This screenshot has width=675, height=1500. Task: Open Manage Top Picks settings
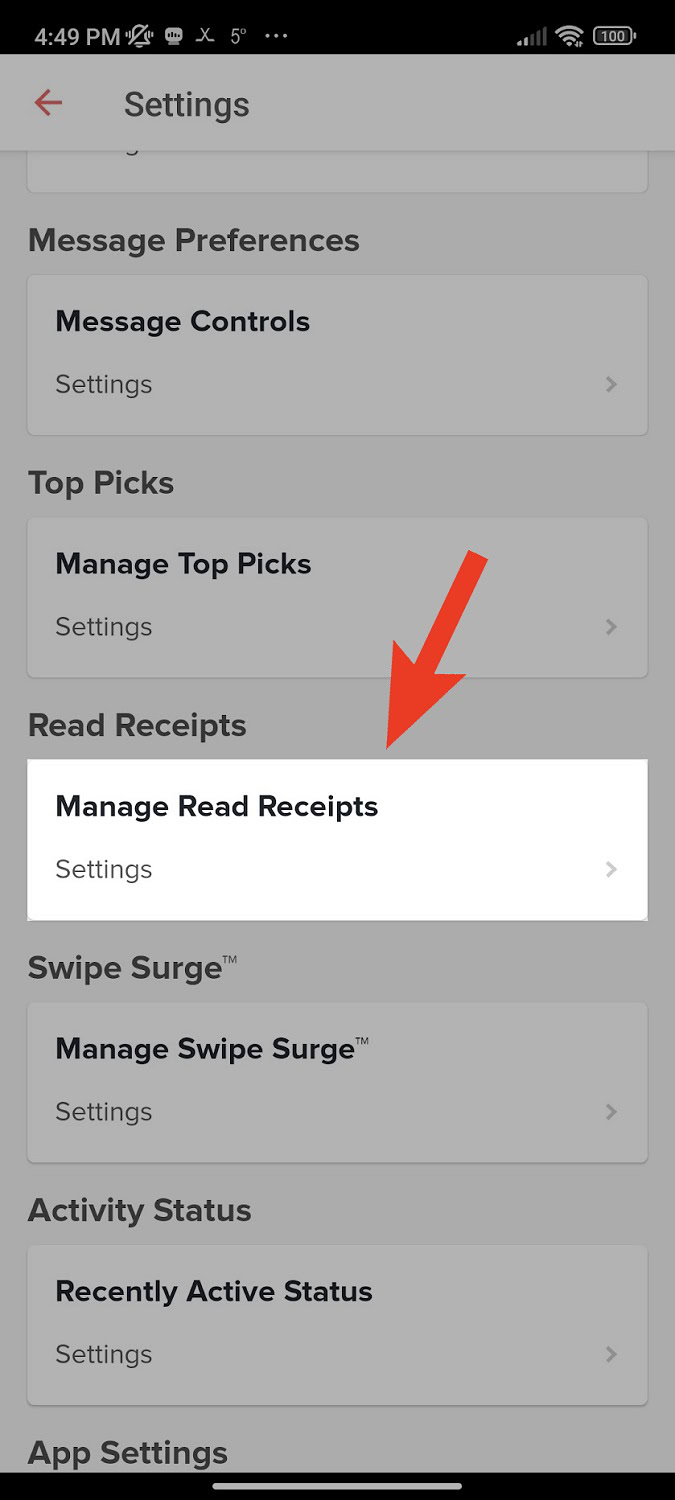tap(337, 597)
